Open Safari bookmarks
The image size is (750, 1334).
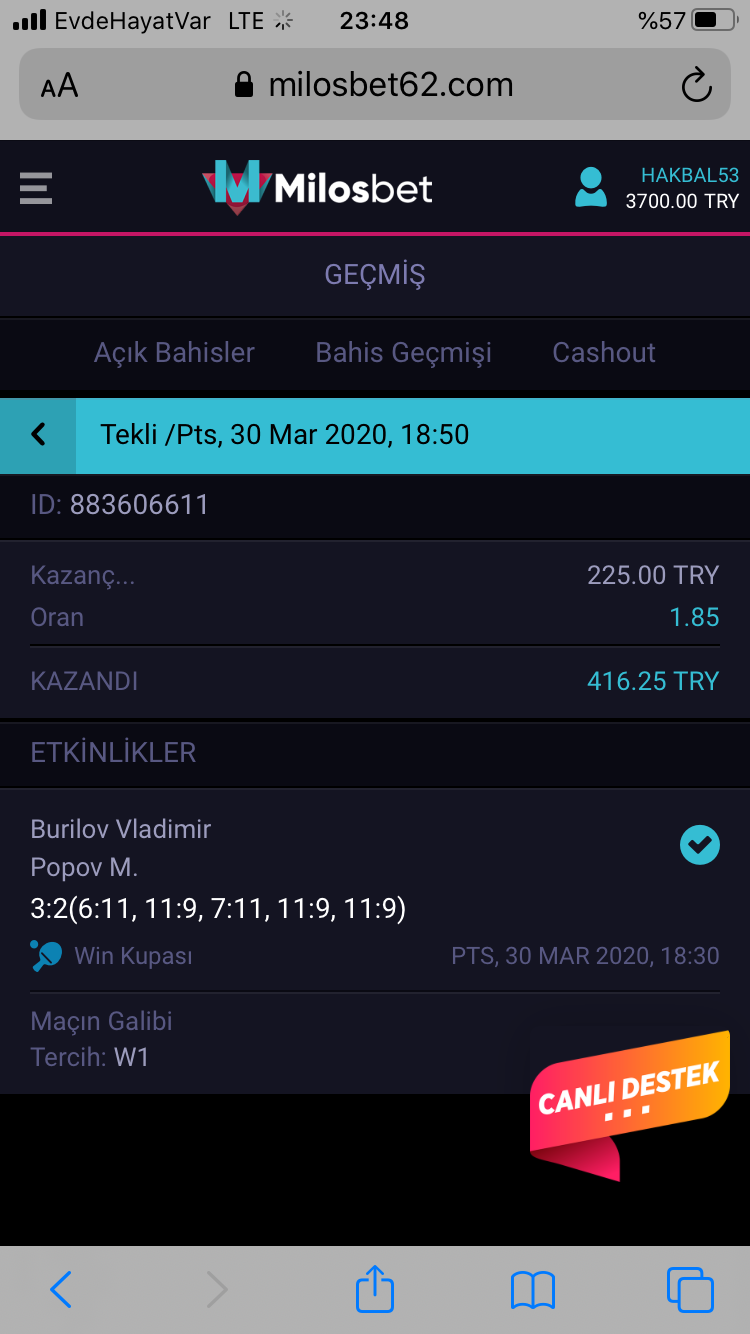pyautogui.click(x=532, y=1290)
